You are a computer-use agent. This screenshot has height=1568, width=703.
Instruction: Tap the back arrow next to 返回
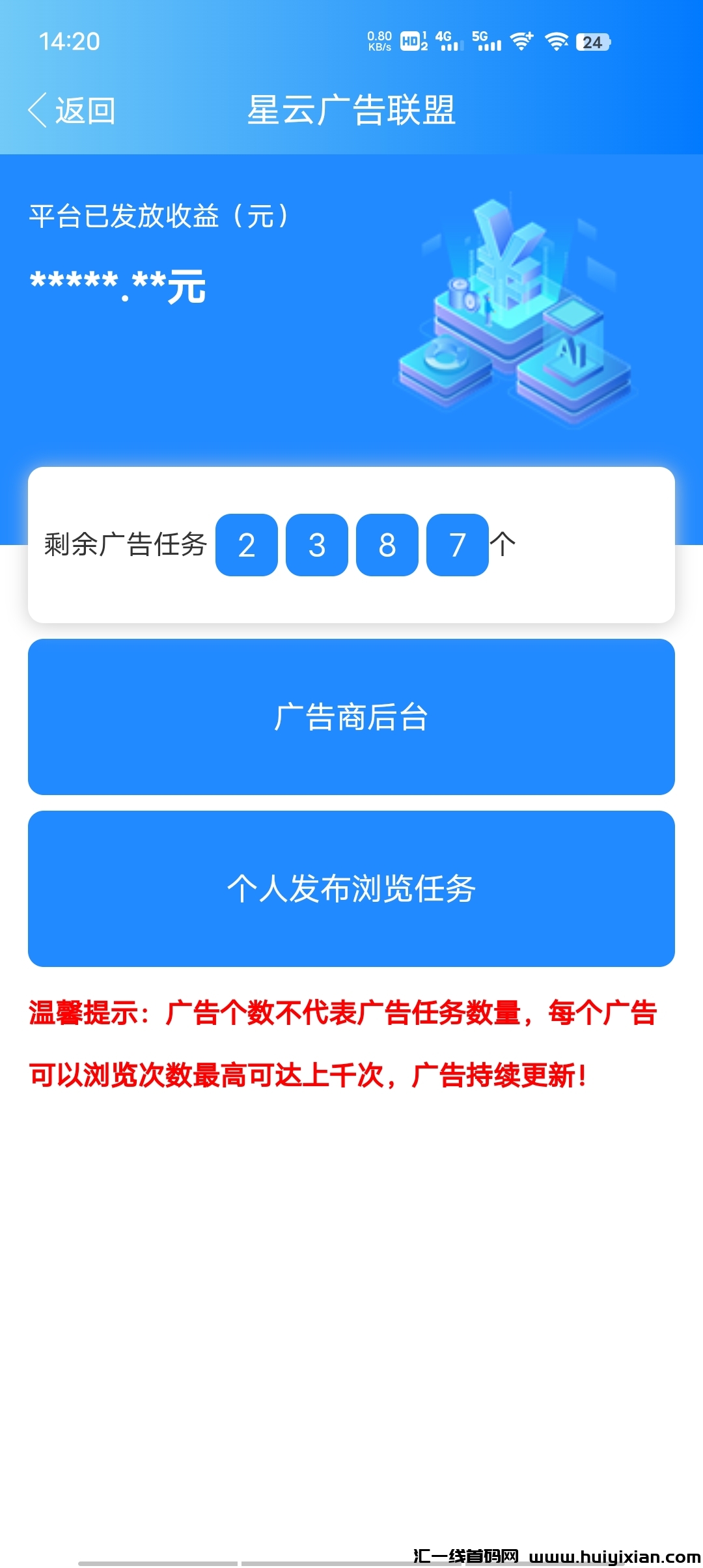[39, 111]
